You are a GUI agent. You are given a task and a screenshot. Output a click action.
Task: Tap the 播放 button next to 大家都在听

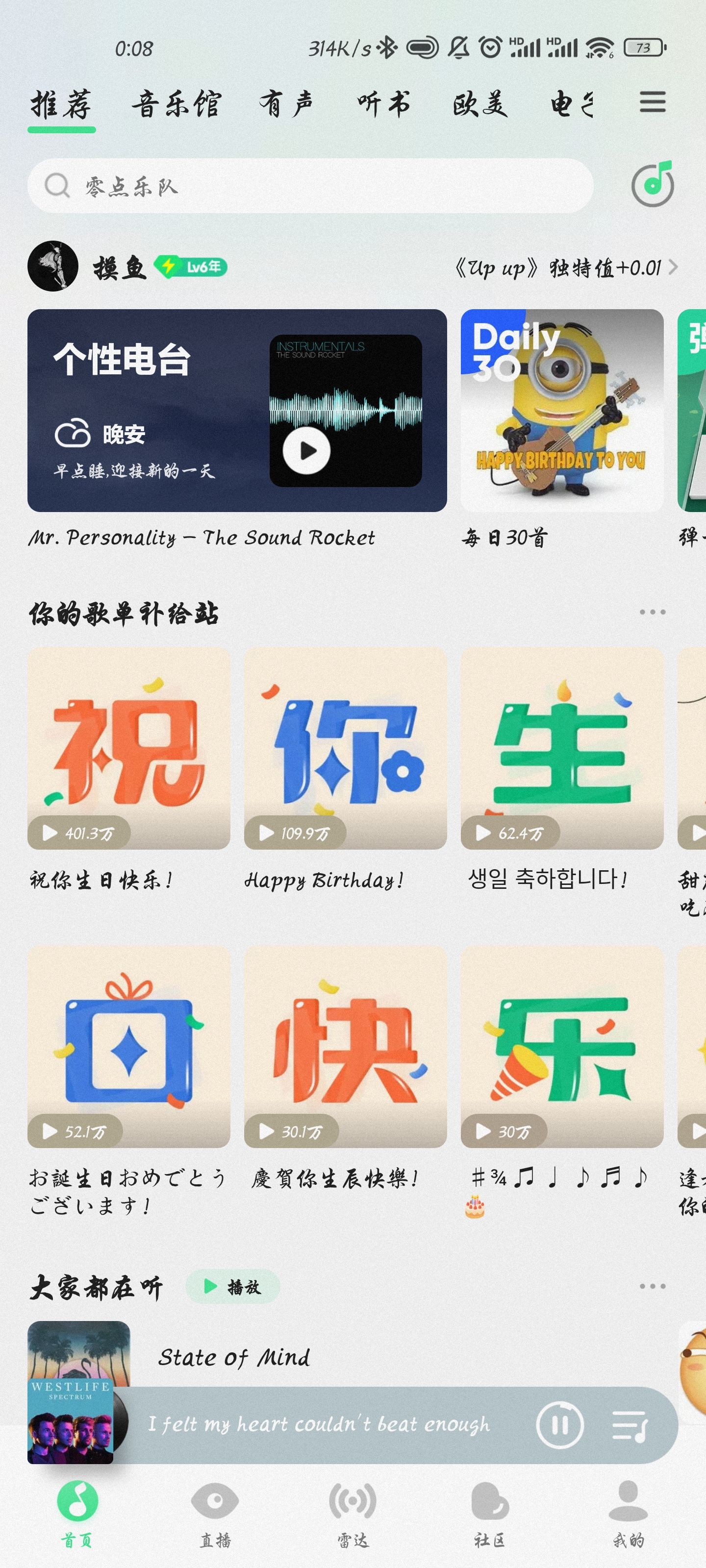233,1286
